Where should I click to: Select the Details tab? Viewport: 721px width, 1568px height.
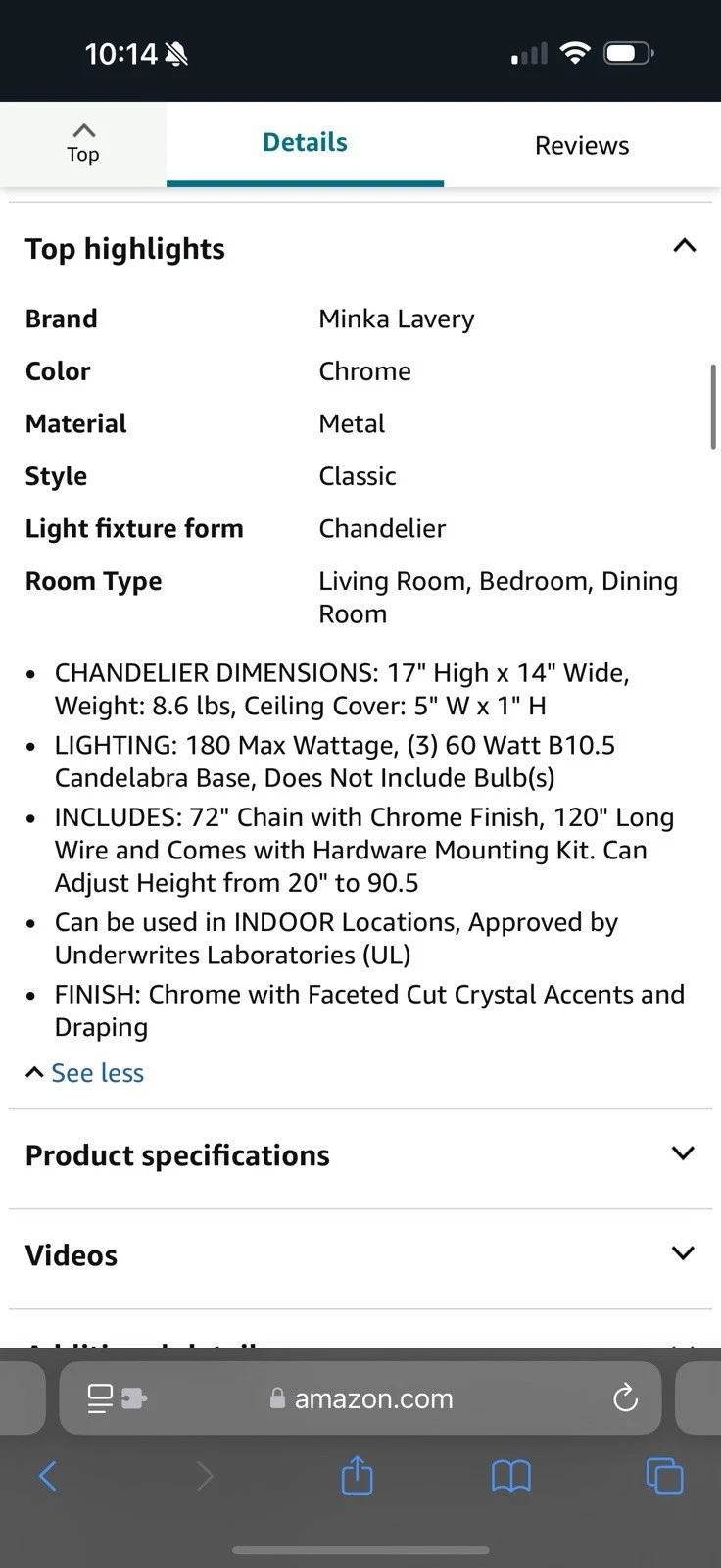305,143
